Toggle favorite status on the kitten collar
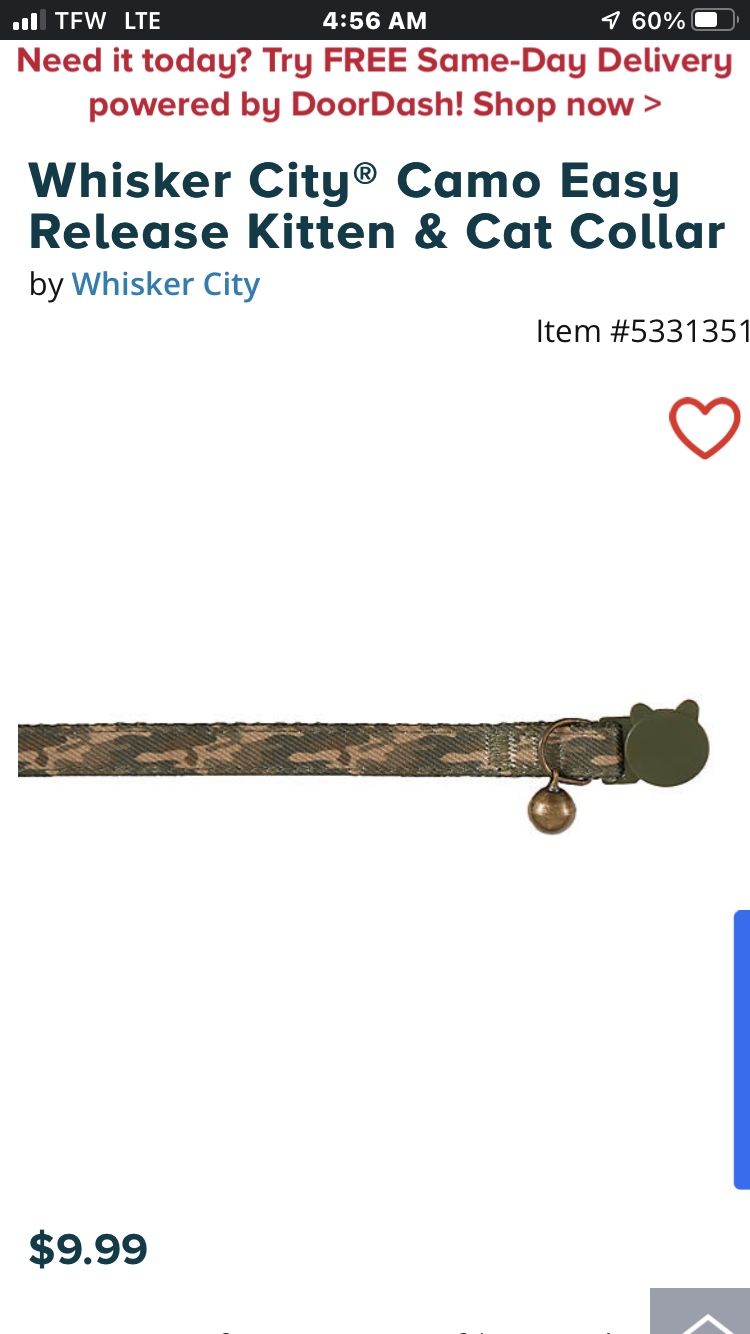 tap(705, 427)
